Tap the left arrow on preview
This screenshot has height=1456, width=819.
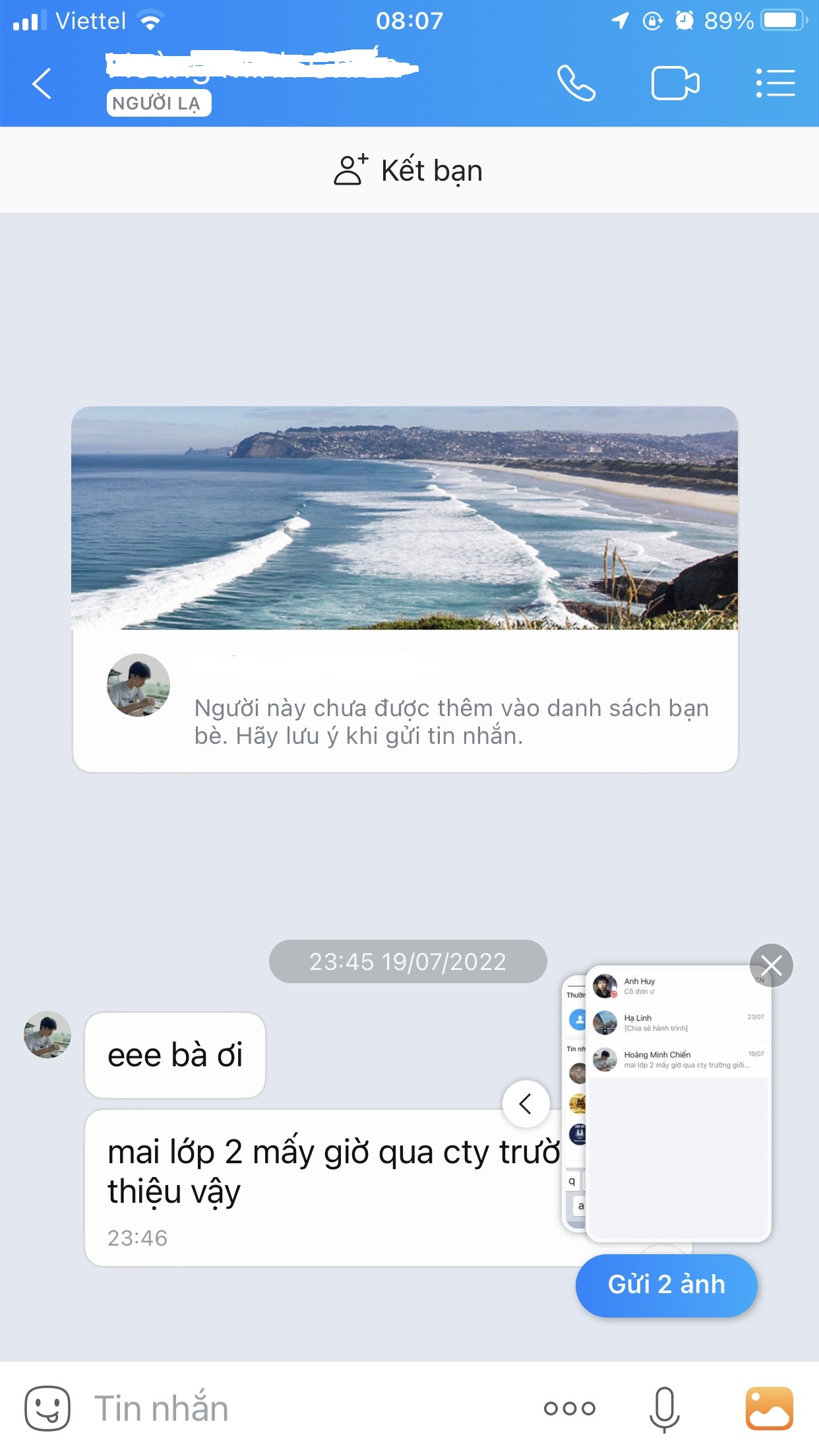pos(526,1103)
